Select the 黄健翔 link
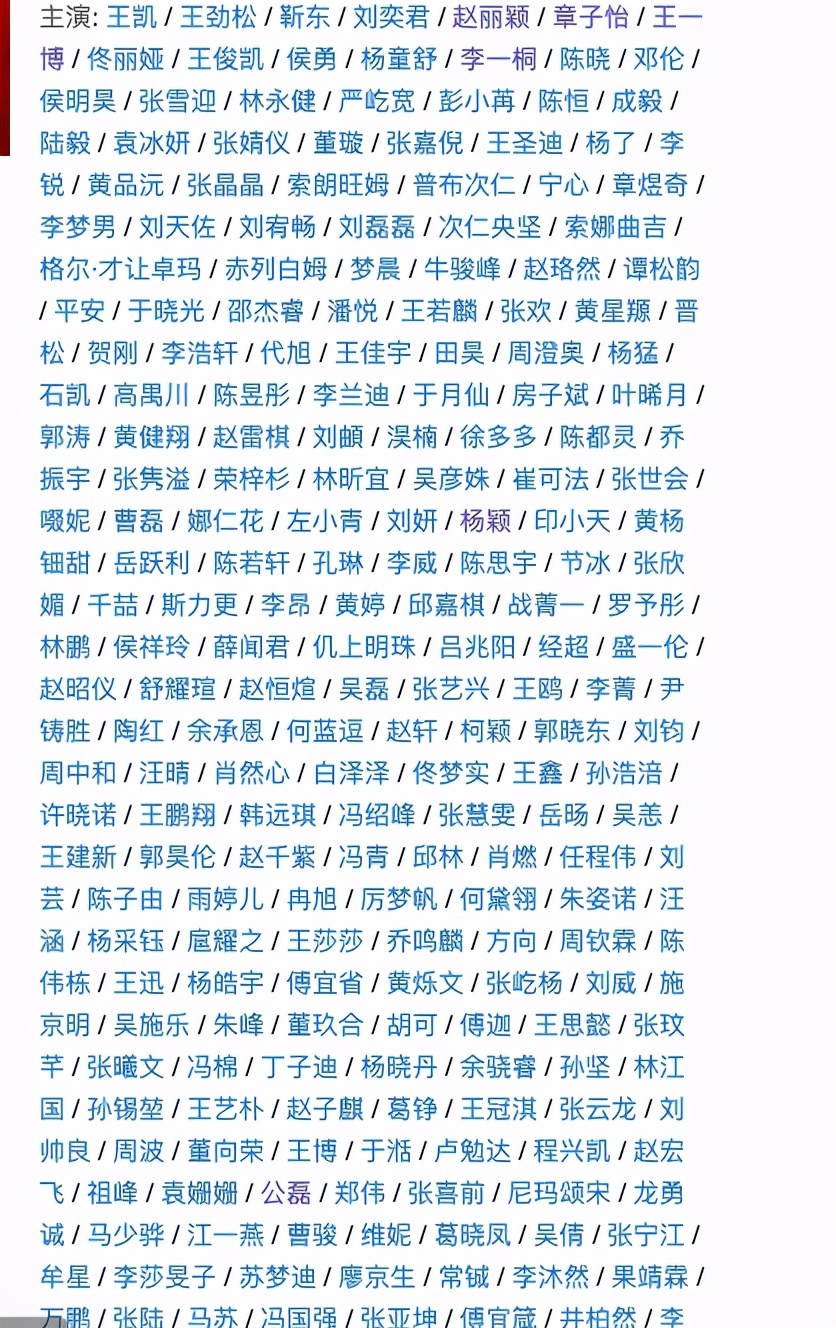 click(151, 437)
